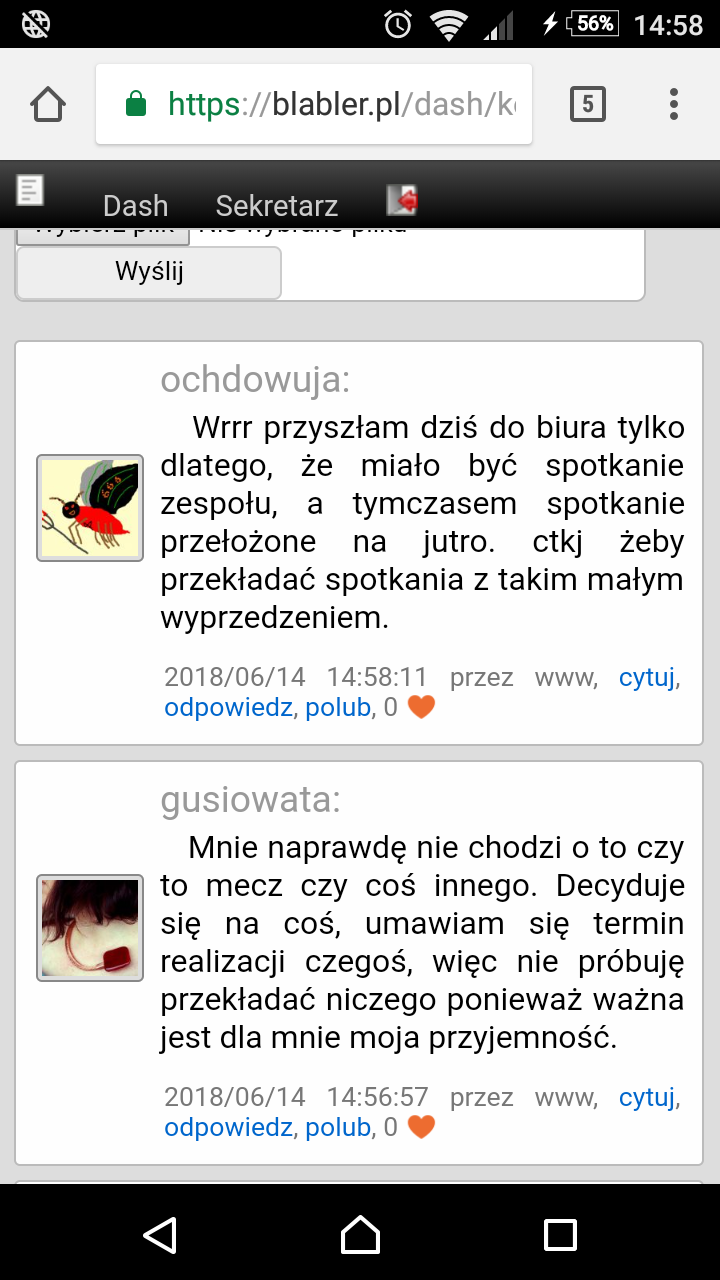Open recent apps from navigation bar
Image resolution: width=720 pixels, height=1280 pixels.
click(x=560, y=1234)
